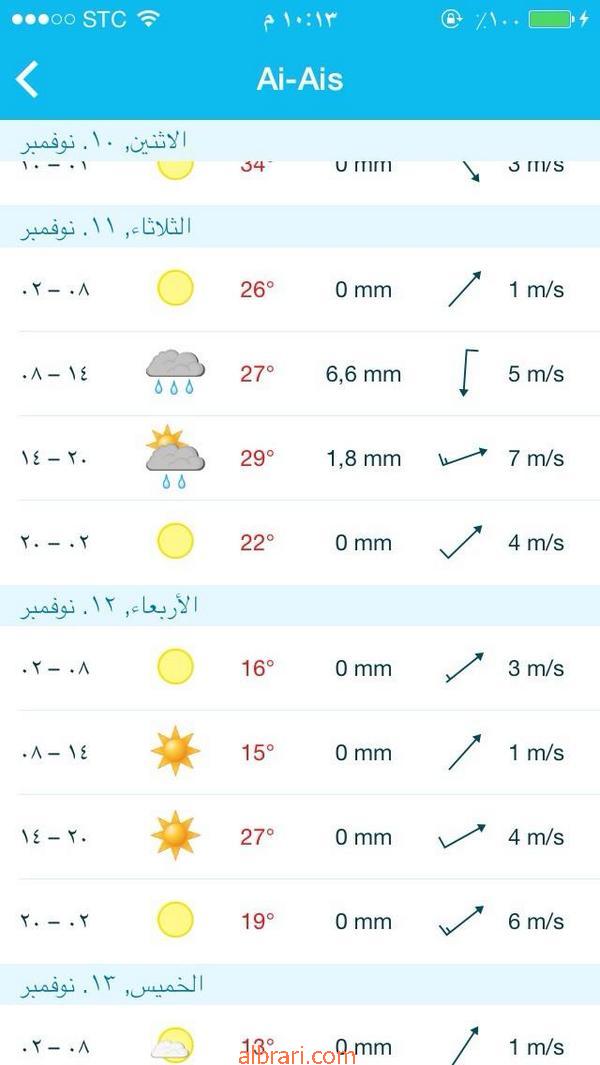The height and width of the screenshot is (1065, 600).
Task: Go back from the Ai-Ais forecast
Action: [27, 79]
